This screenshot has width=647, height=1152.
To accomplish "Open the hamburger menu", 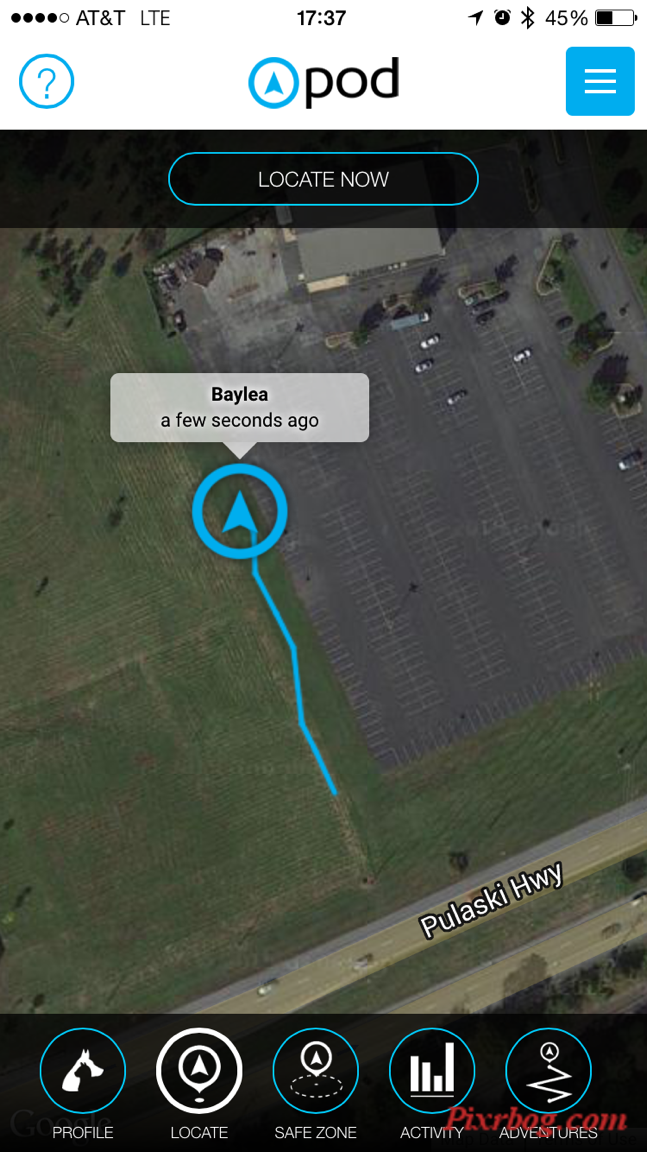I will (x=600, y=81).
